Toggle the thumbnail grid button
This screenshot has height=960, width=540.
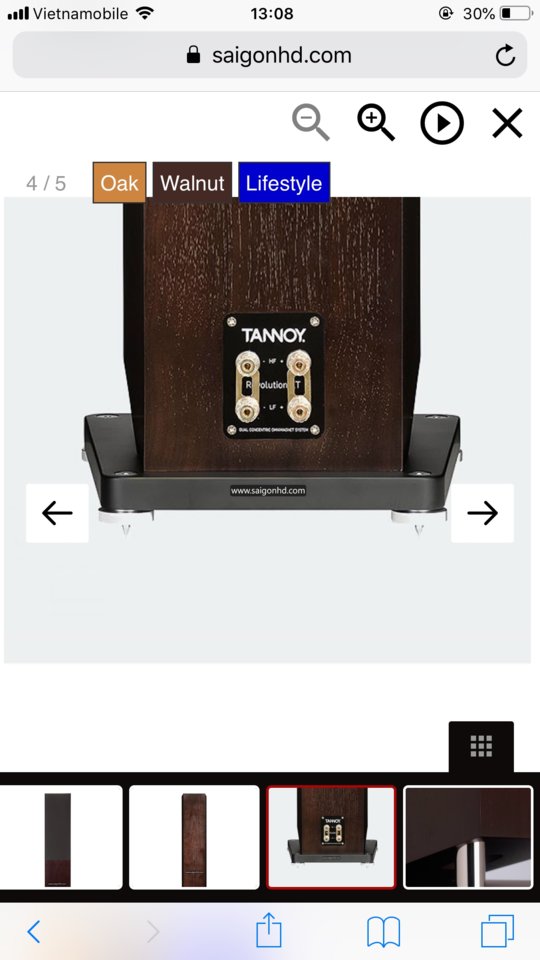481,746
